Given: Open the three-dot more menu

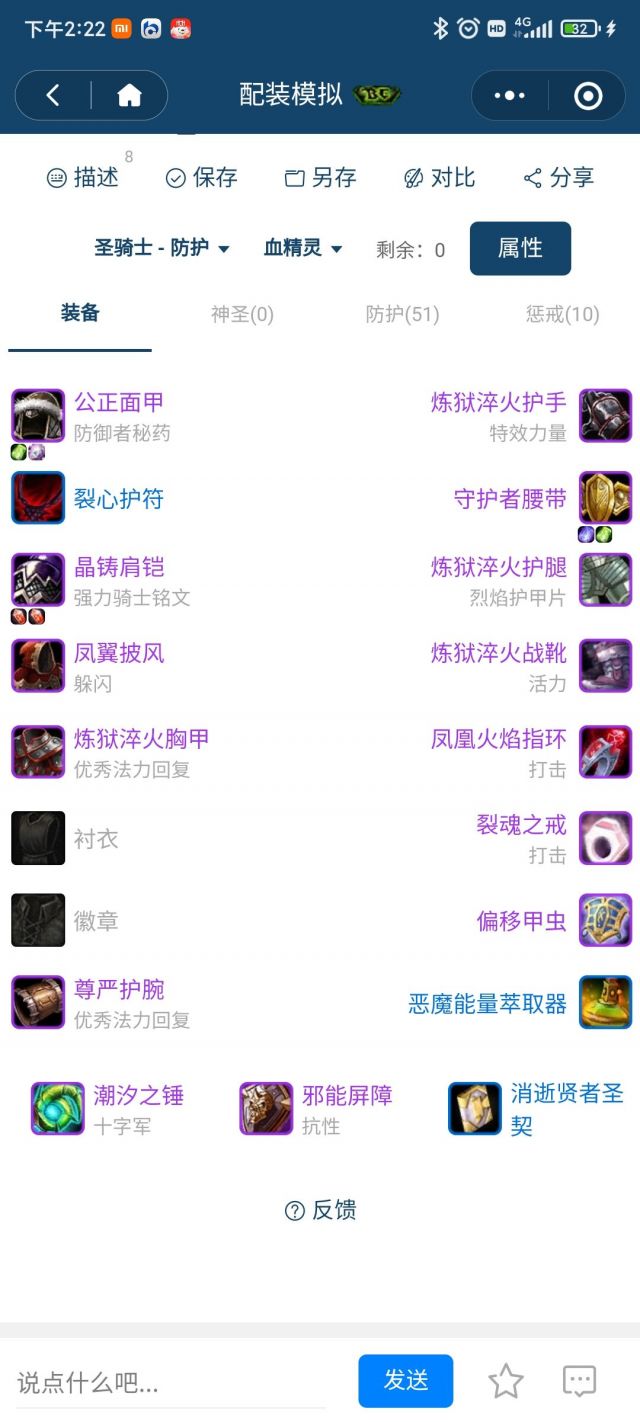Looking at the screenshot, I should click(x=509, y=95).
